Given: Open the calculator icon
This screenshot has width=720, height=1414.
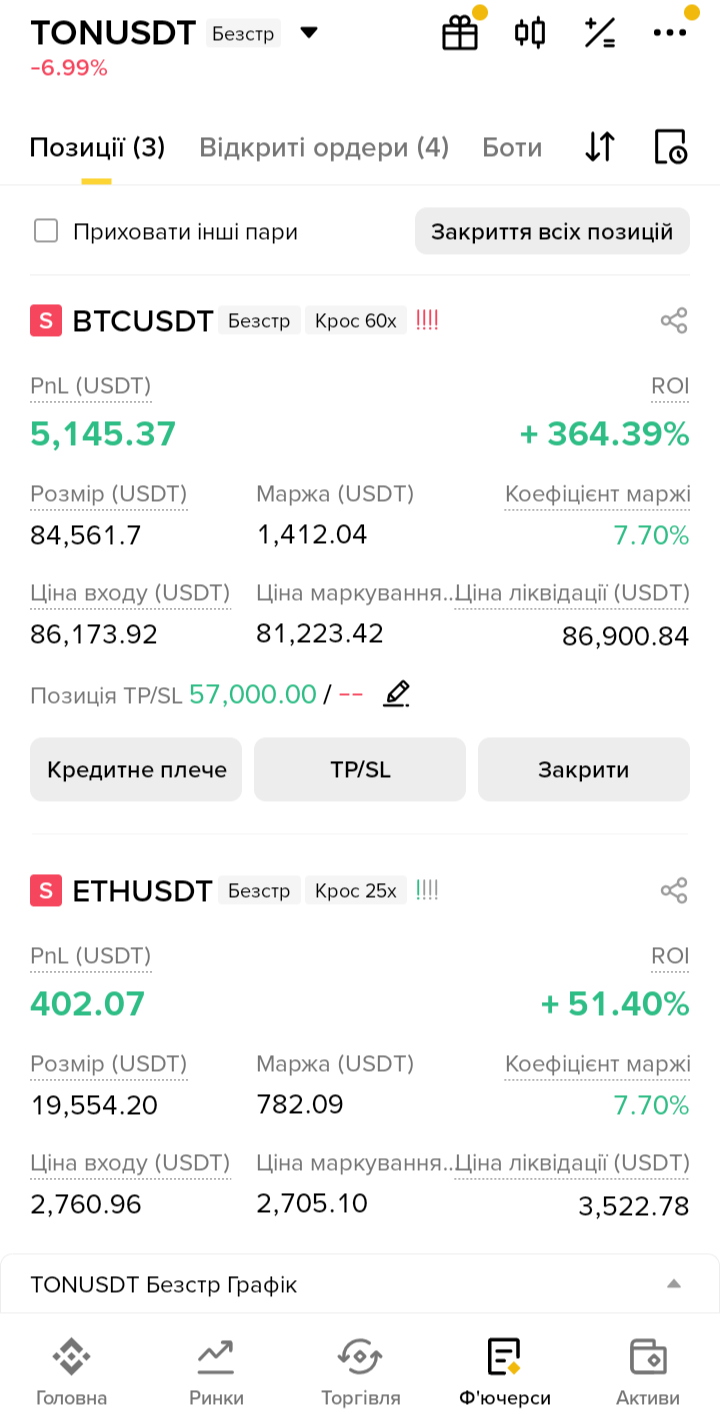Looking at the screenshot, I should point(600,33).
